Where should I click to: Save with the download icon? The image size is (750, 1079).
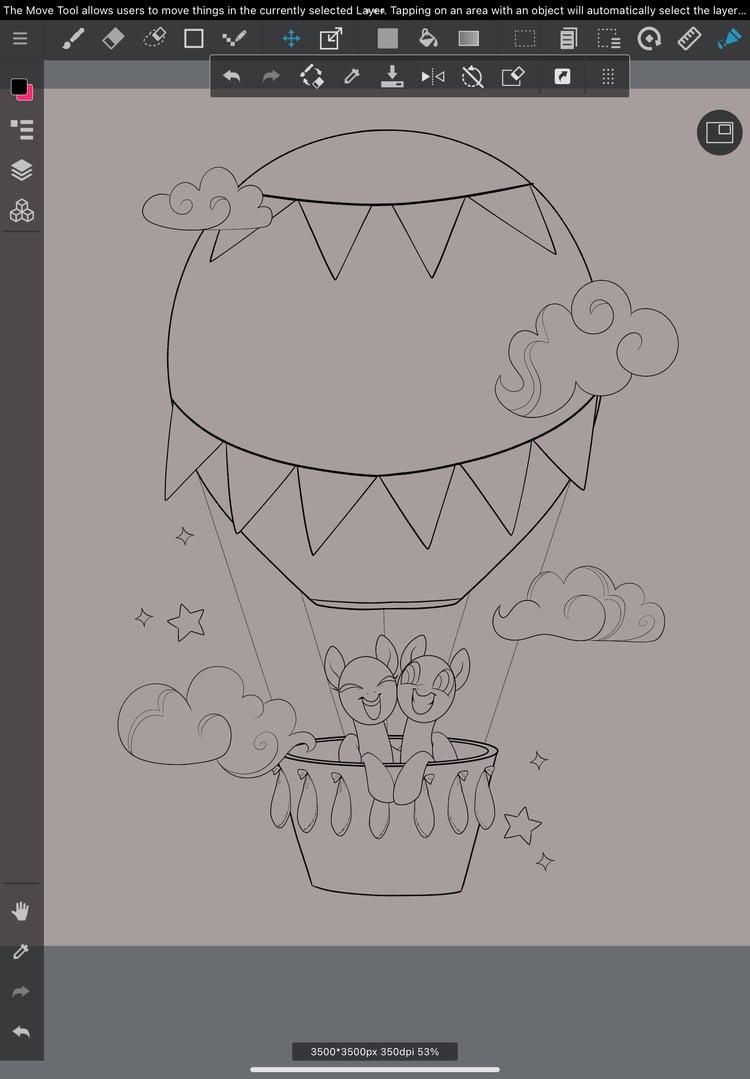click(x=392, y=76)
